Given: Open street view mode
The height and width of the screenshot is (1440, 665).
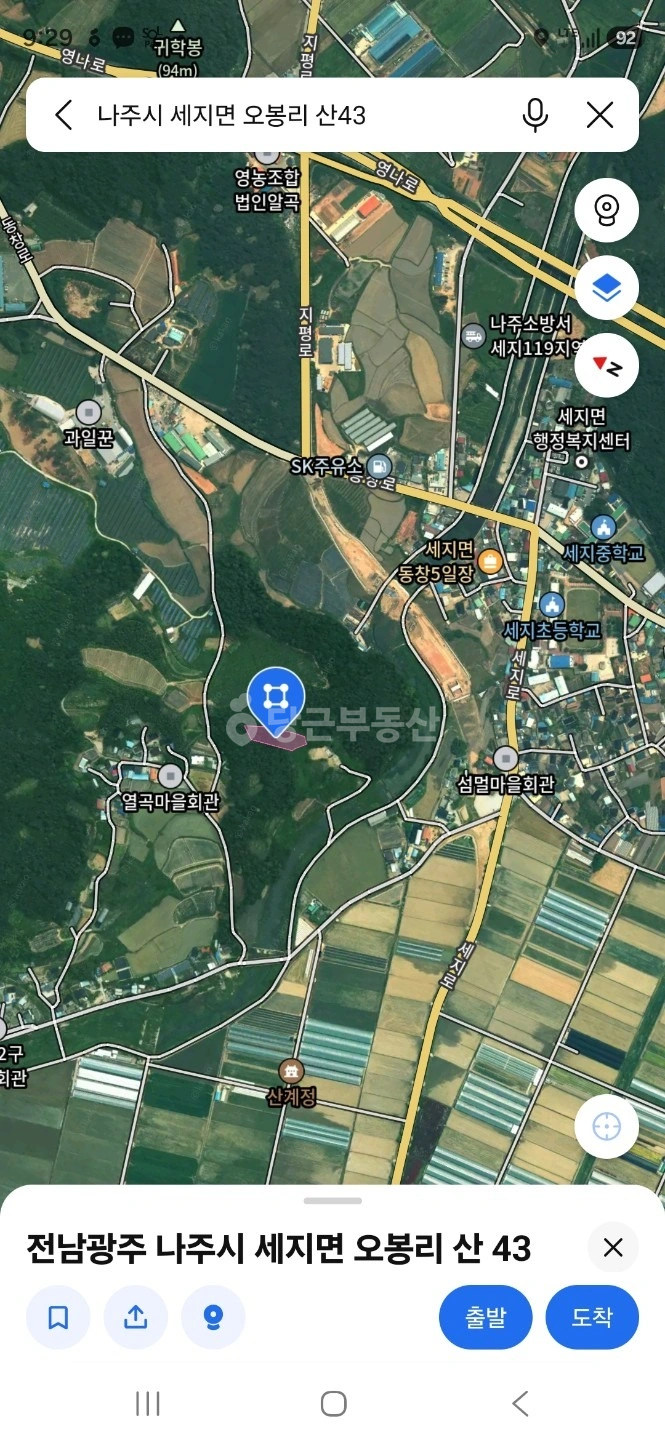Looking at the screenshot, I should point(607,212).
